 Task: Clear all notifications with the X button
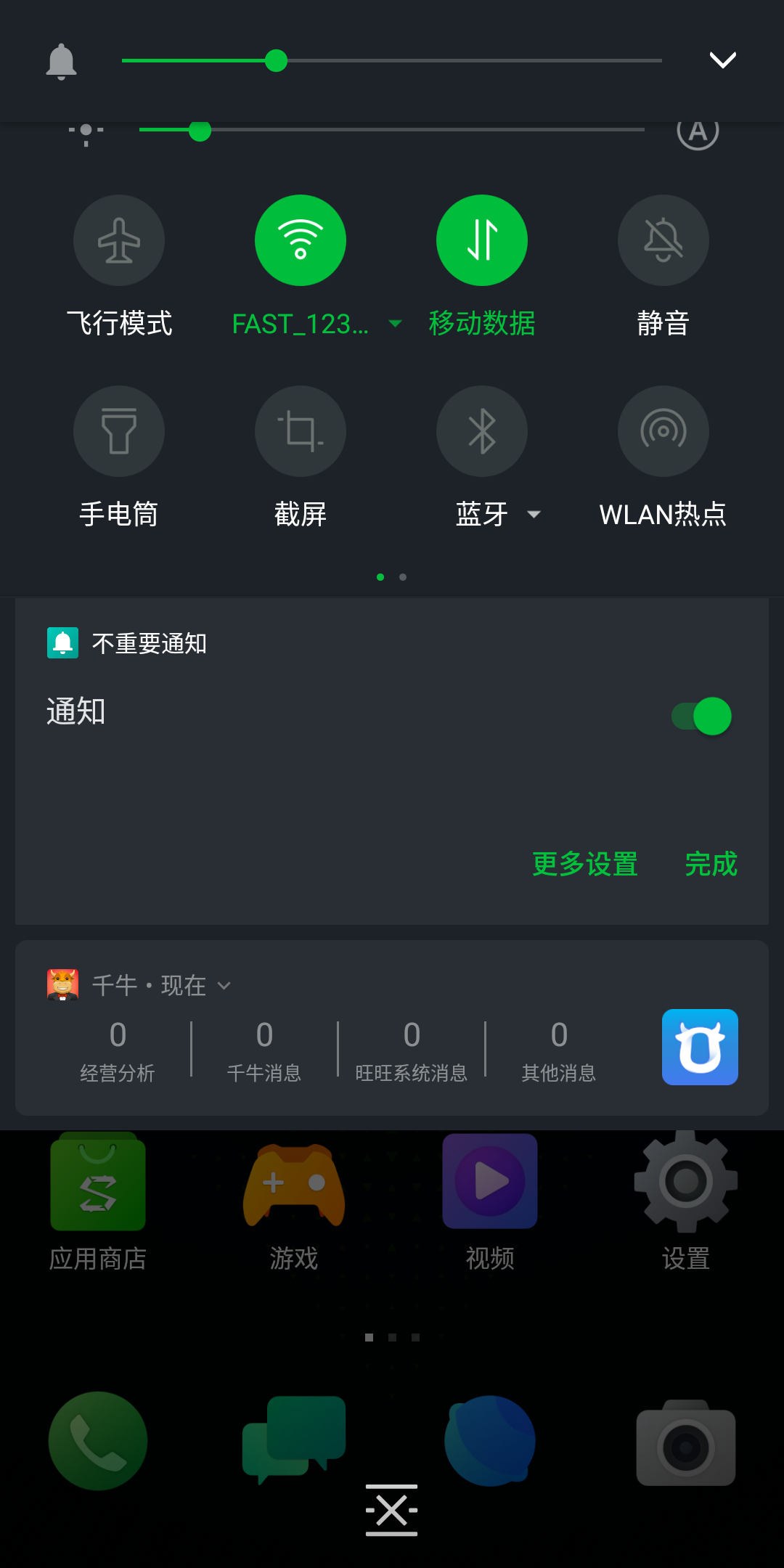coord(391,1510)
